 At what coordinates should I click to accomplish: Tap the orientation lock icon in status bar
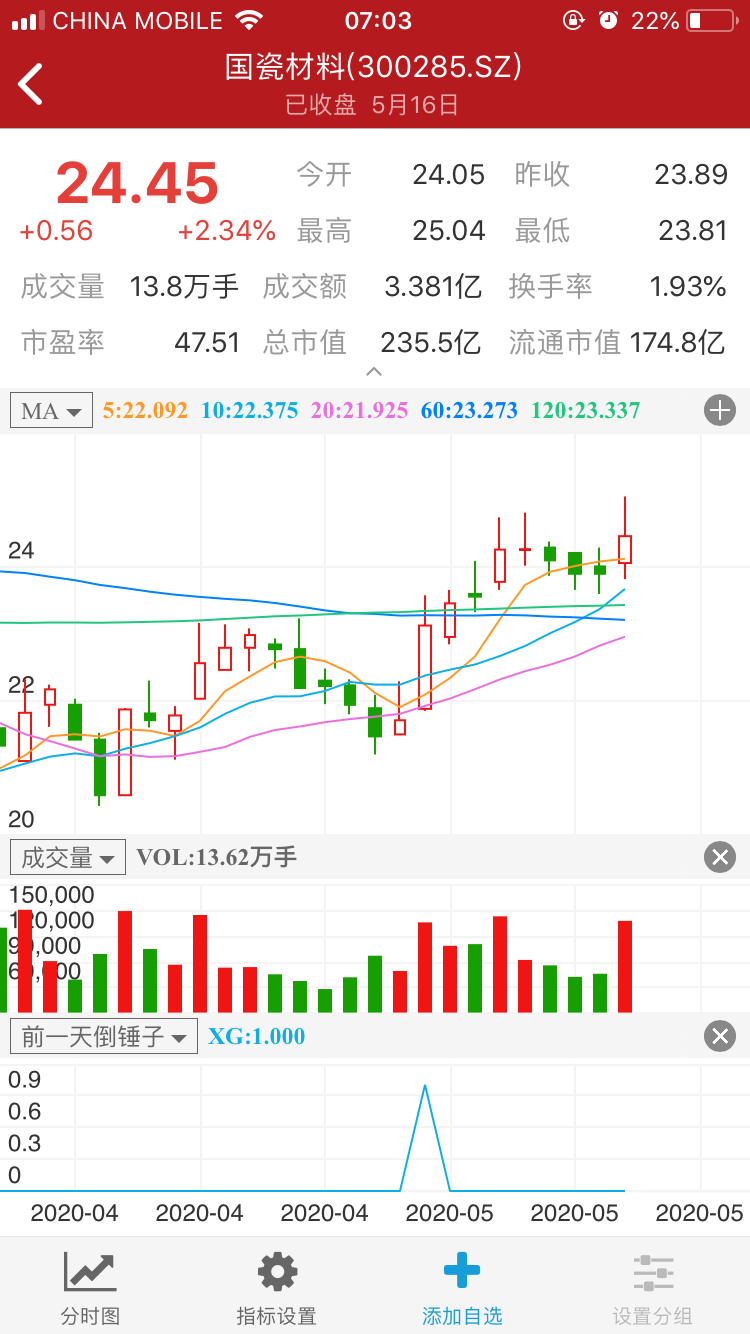[572, 19]
